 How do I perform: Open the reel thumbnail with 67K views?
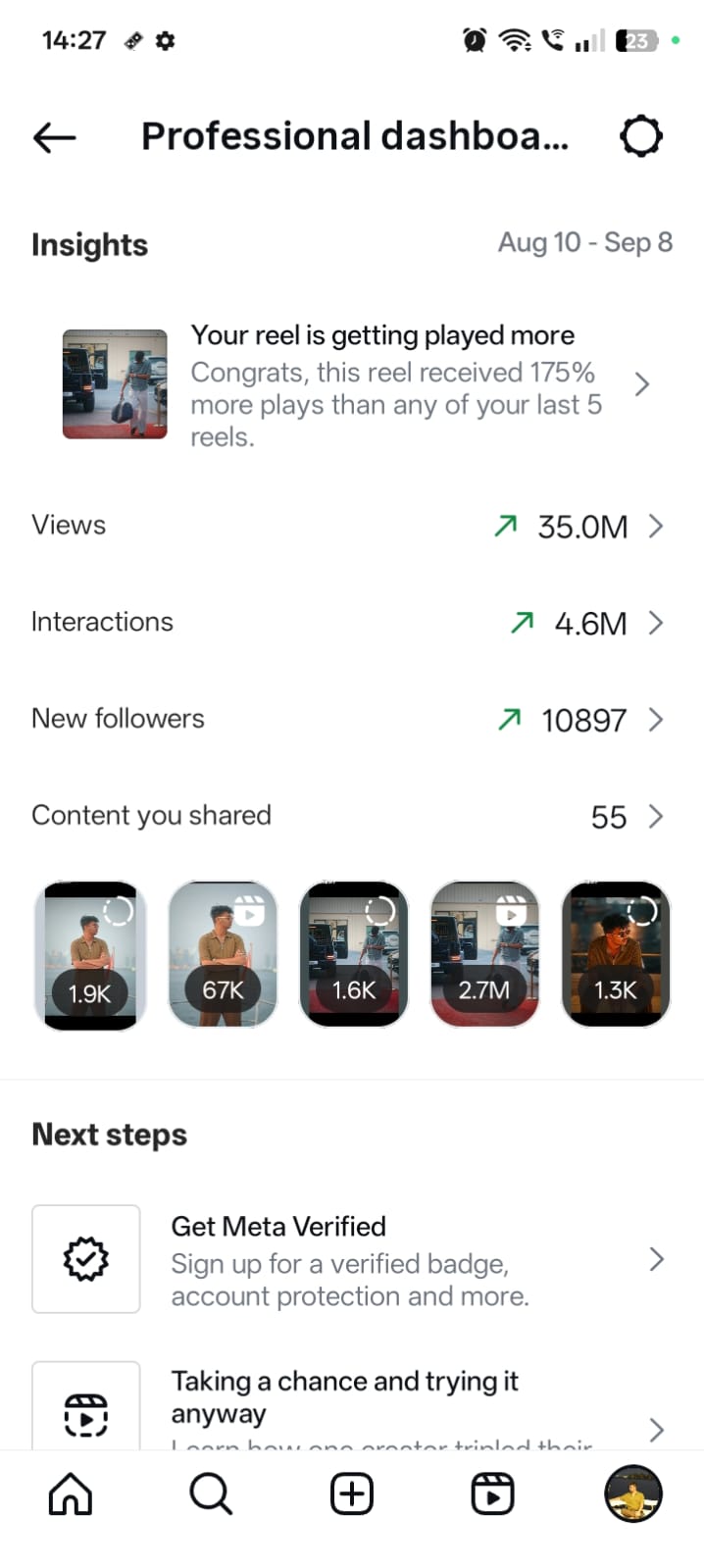coord(223,954)
